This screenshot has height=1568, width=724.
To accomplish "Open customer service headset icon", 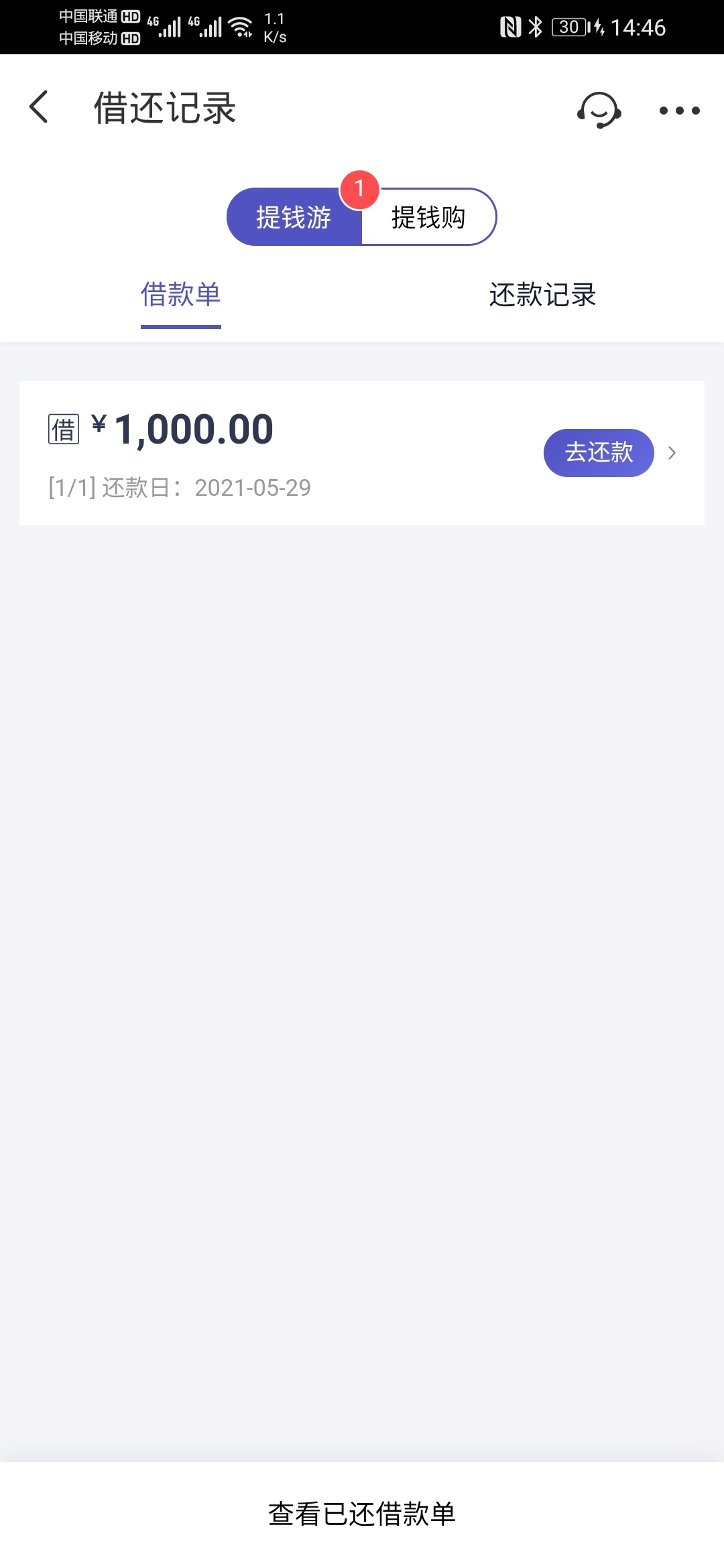I will [599, 110].
